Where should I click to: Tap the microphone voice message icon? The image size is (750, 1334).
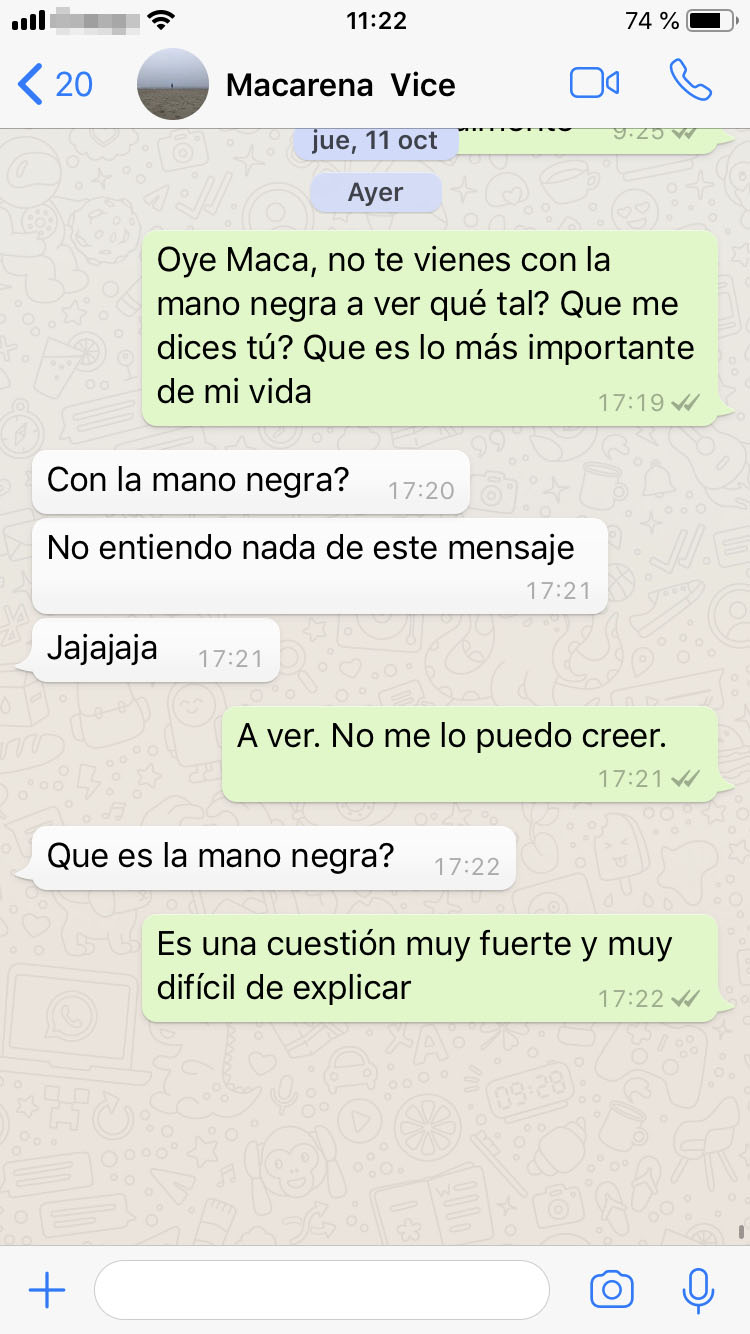tap(698, 1290)
